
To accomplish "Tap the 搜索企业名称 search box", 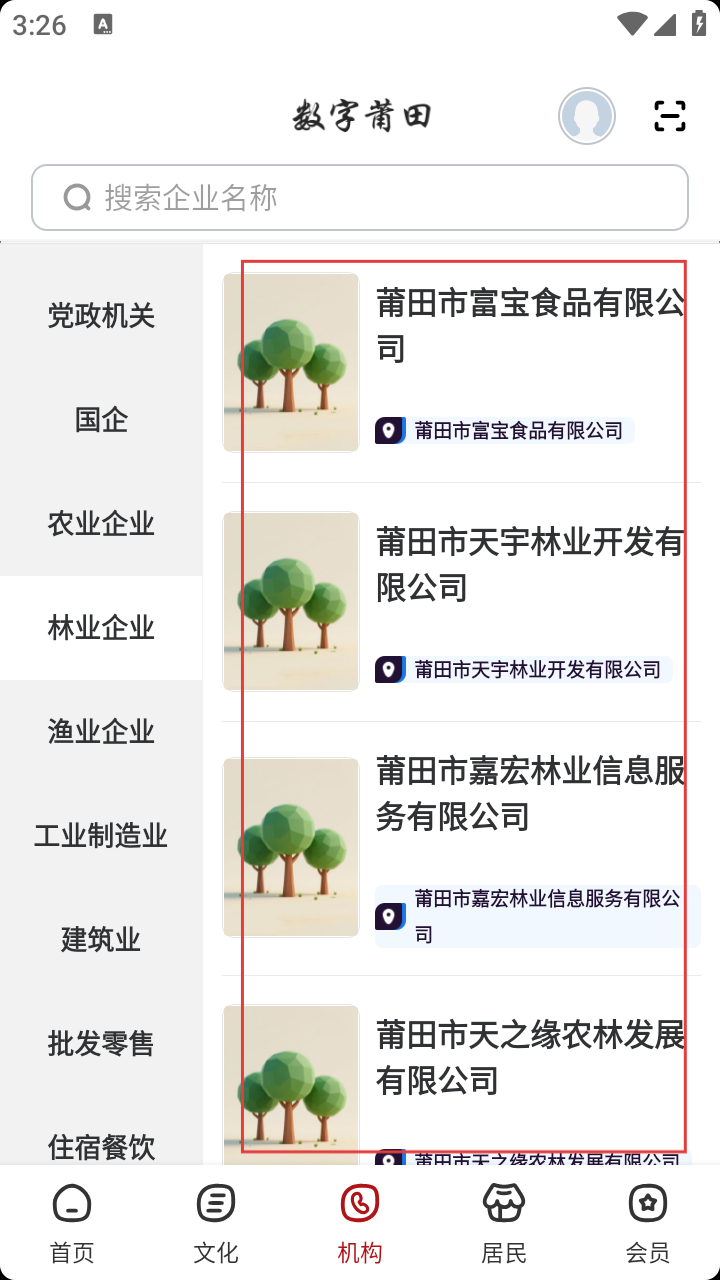I will click(x=360, y=198).
